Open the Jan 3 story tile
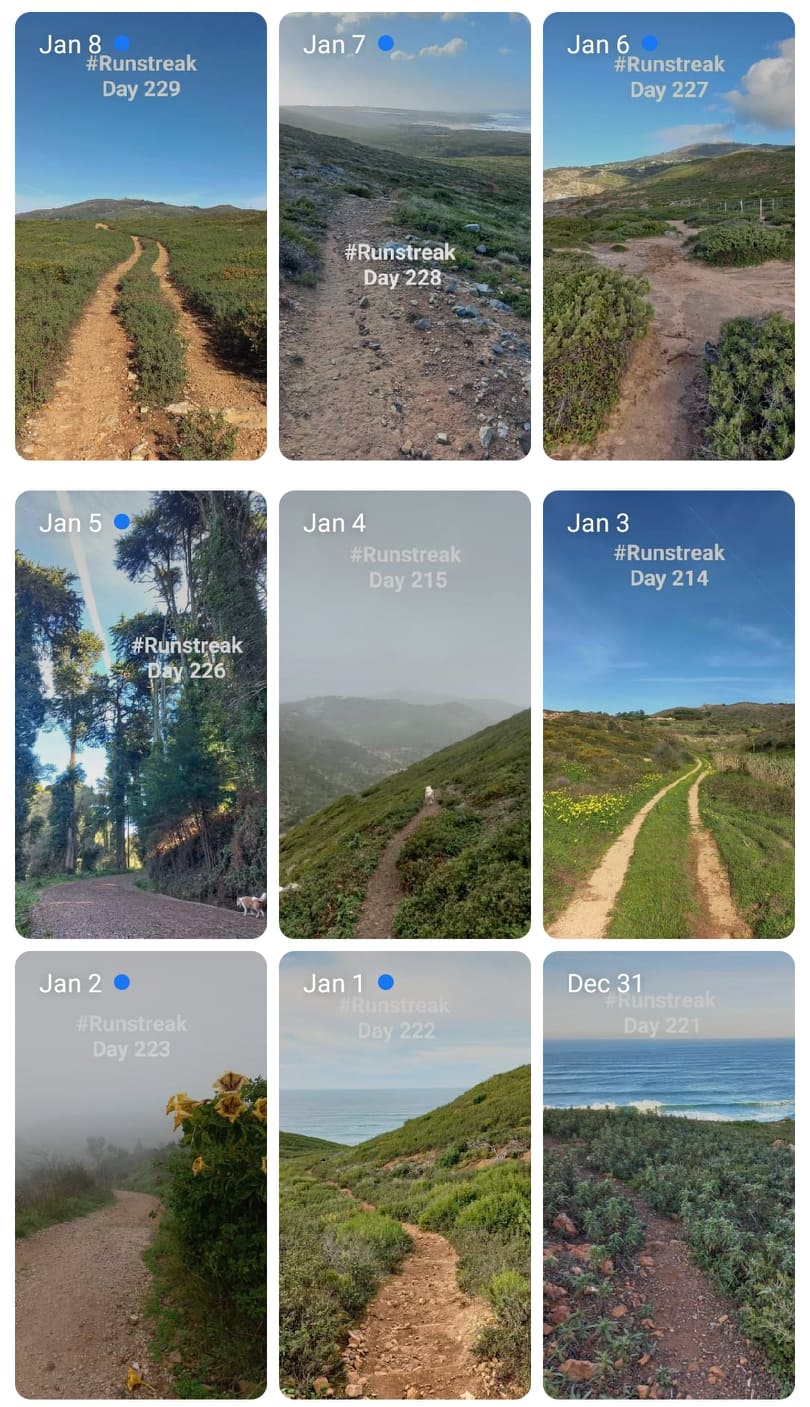 [x=669, y=714]
